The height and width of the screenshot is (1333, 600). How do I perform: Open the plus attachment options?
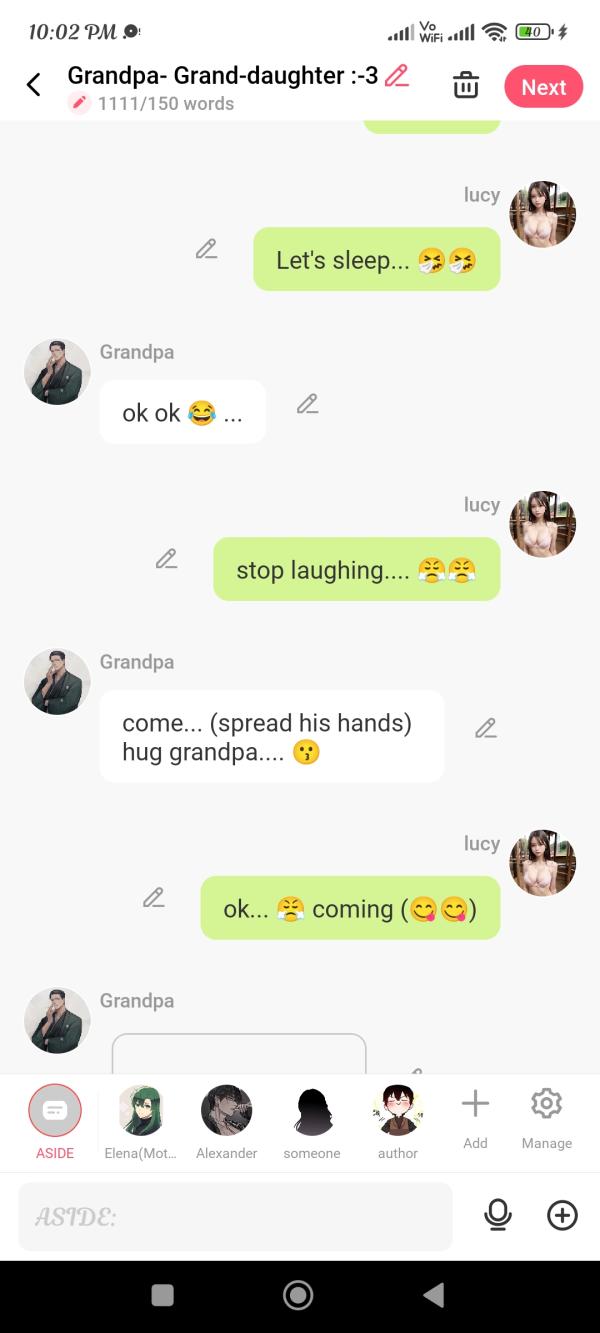(562, 1215)
